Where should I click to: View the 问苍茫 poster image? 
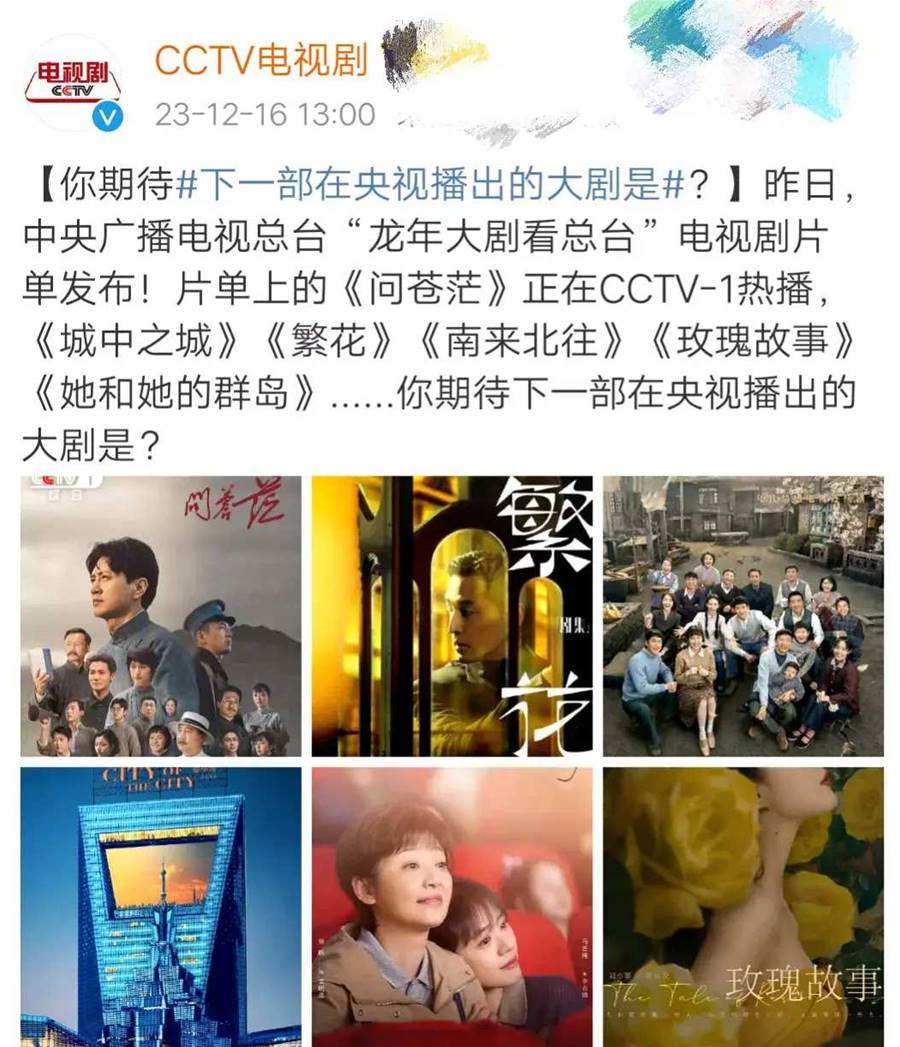[x=160, y=616]
